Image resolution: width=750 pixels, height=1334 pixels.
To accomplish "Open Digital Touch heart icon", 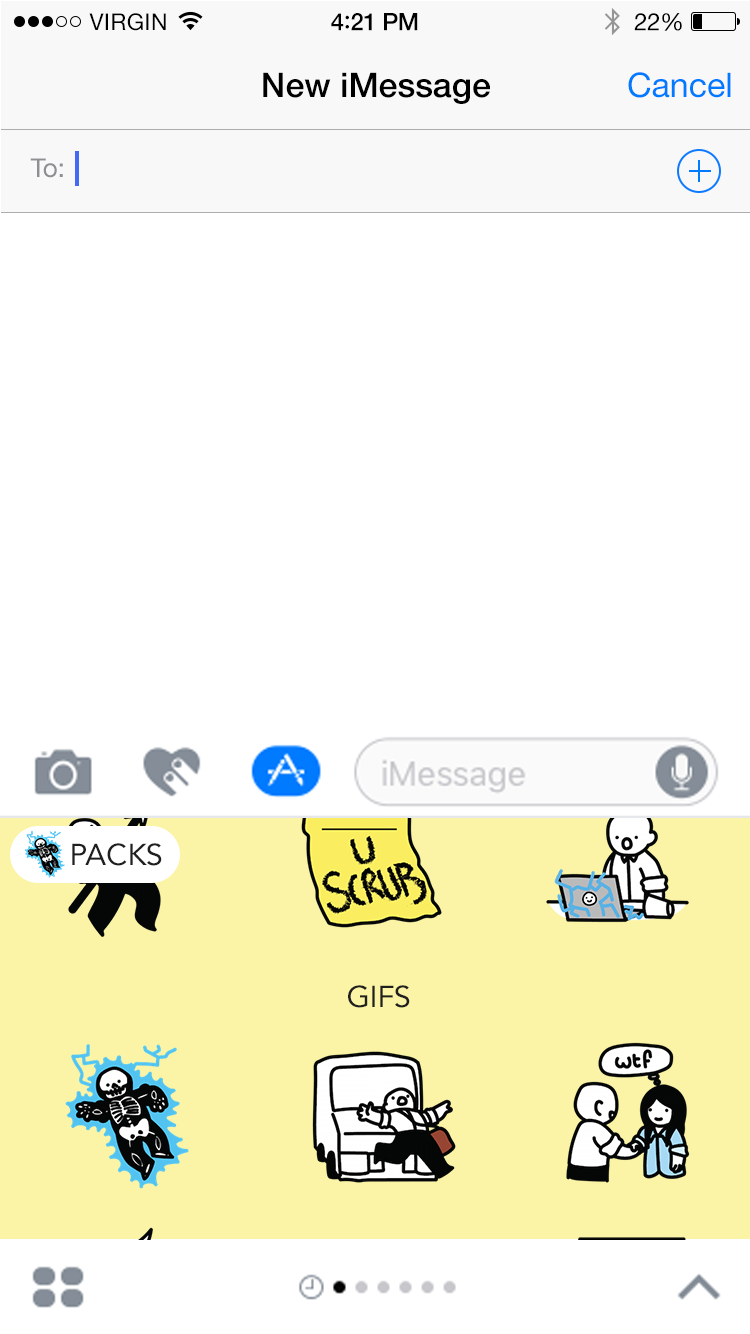I will point(172,772).
